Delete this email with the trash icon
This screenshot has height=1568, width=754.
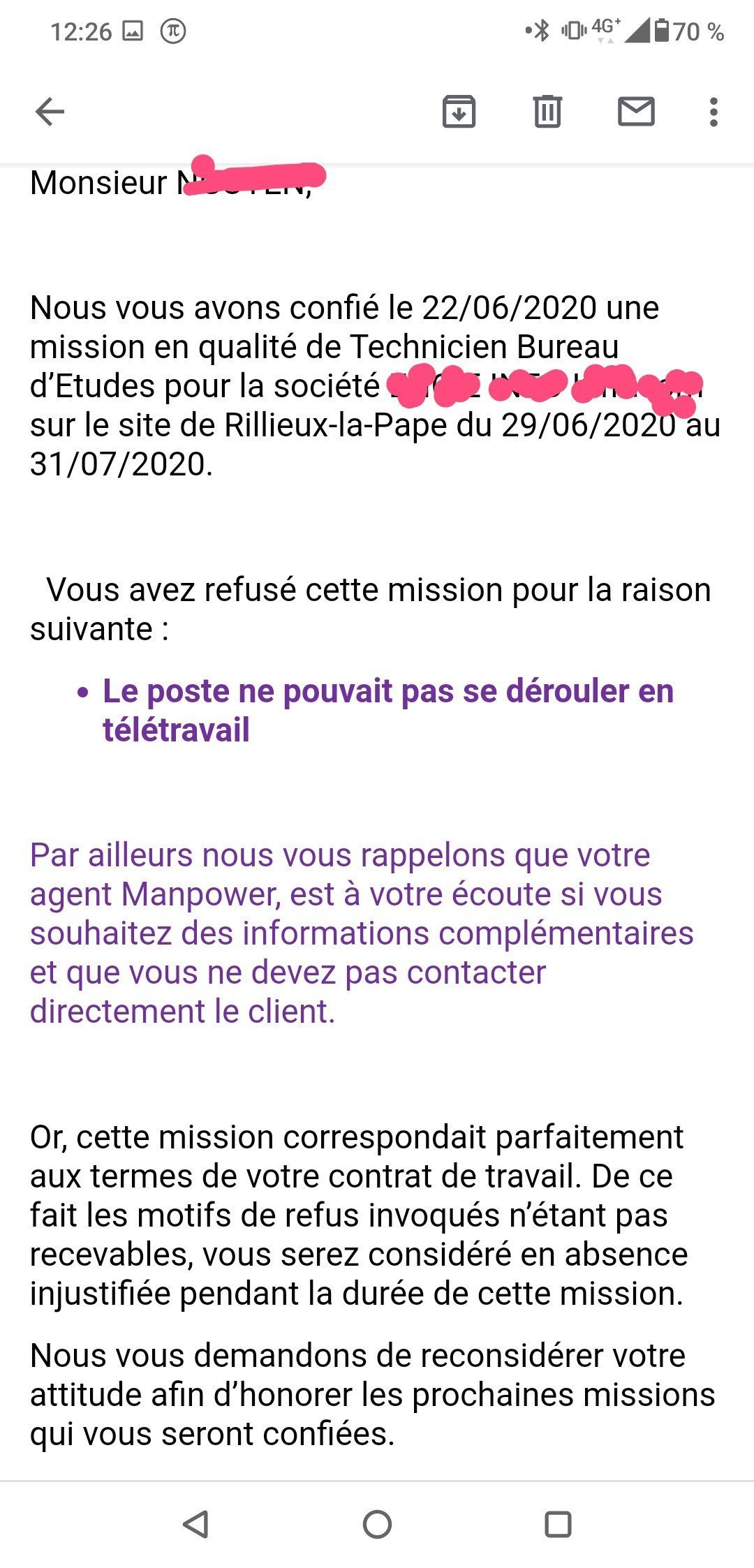point(547,112)
